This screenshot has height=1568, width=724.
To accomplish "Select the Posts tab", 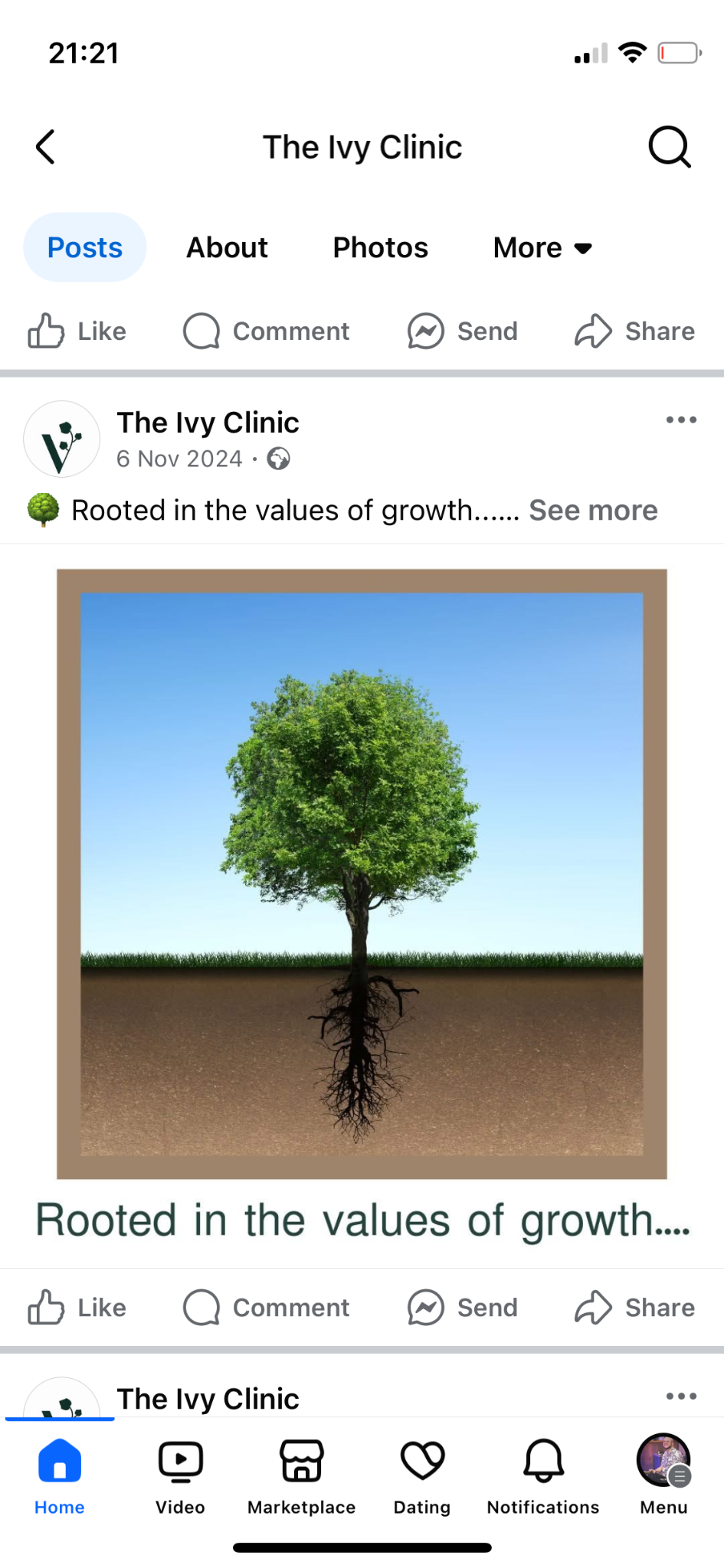I will (85, 248).
